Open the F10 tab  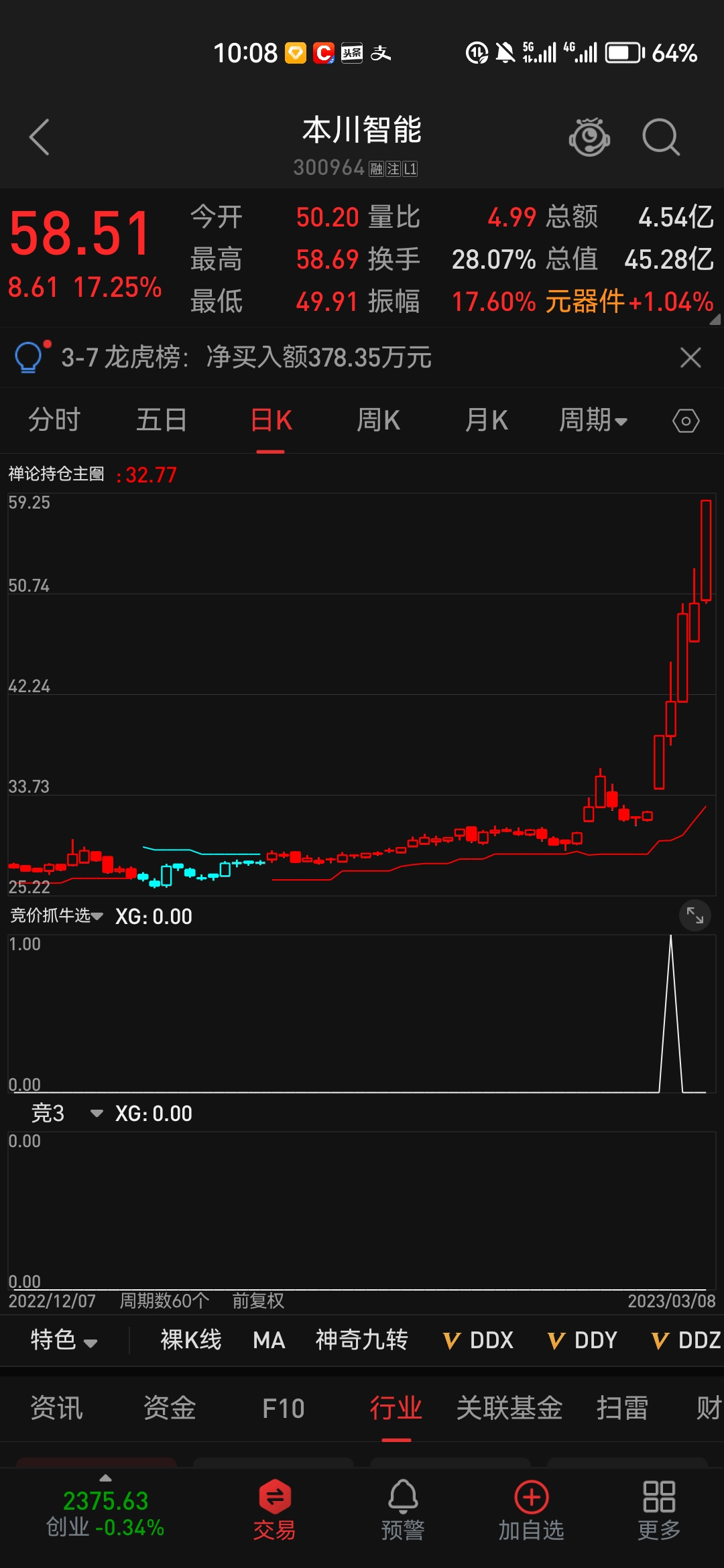pyautogui.click(x=283, y=1408)
